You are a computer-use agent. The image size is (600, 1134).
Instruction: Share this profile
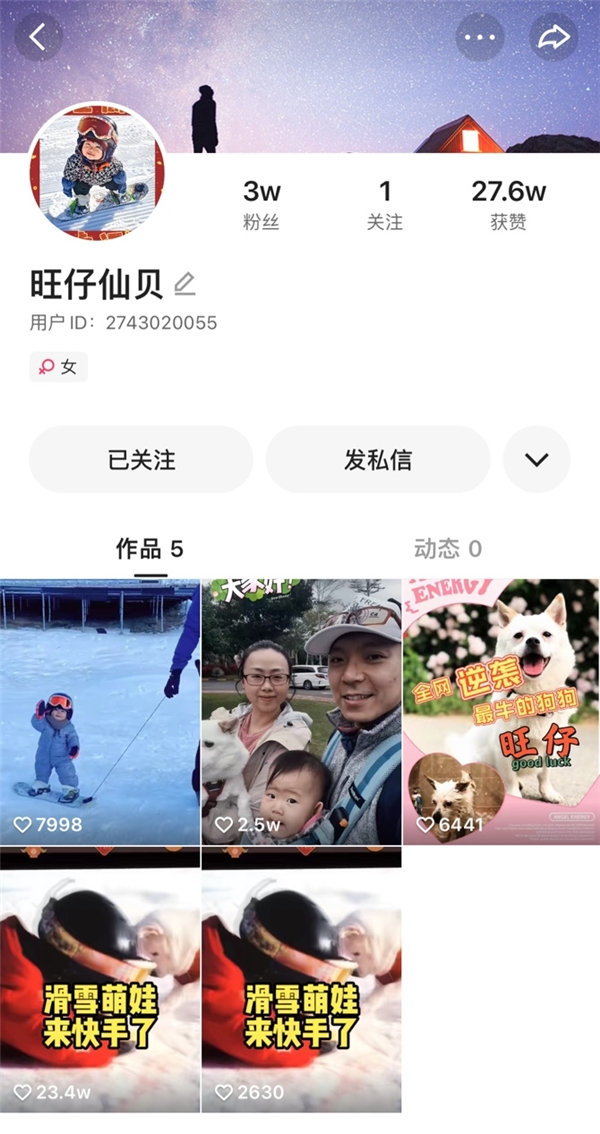pyautogui.click(x=553, y=38)
